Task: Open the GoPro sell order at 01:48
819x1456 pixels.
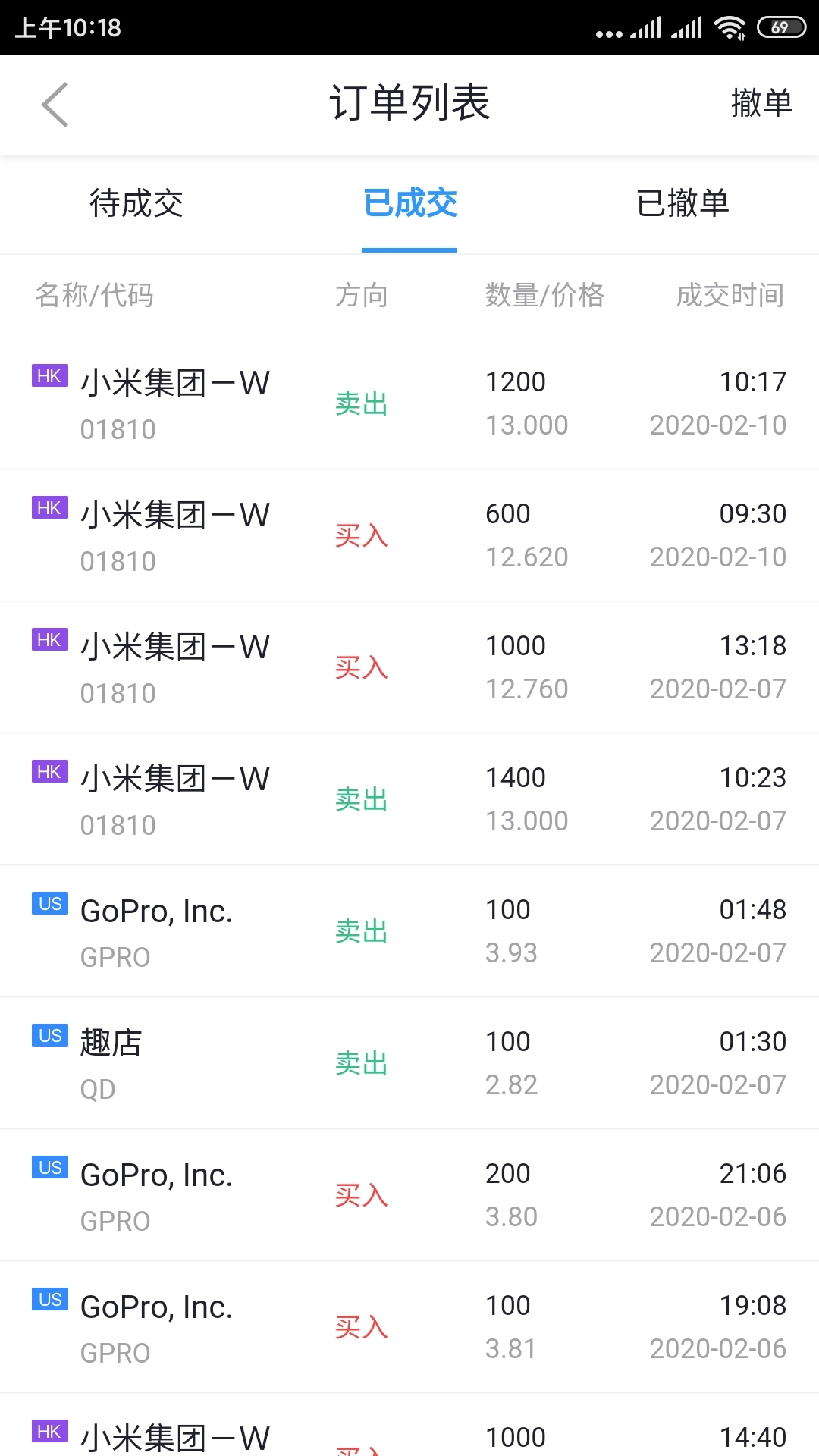Action: click(x=409, y=931)
